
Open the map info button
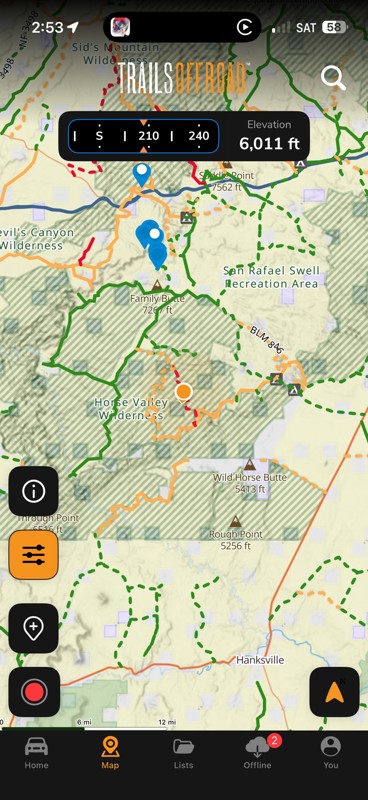(x=34, y=491)
